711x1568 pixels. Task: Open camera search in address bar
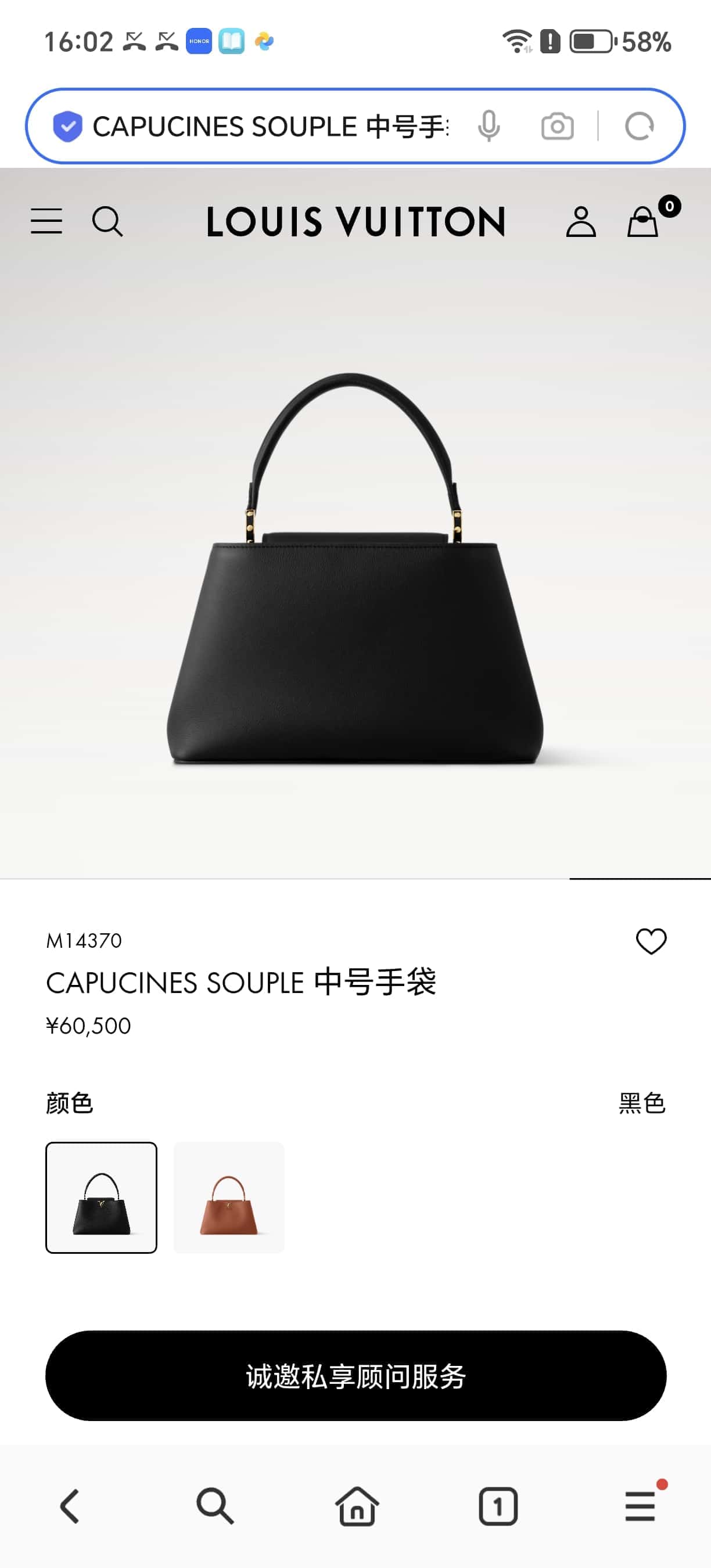coord(557,127)
